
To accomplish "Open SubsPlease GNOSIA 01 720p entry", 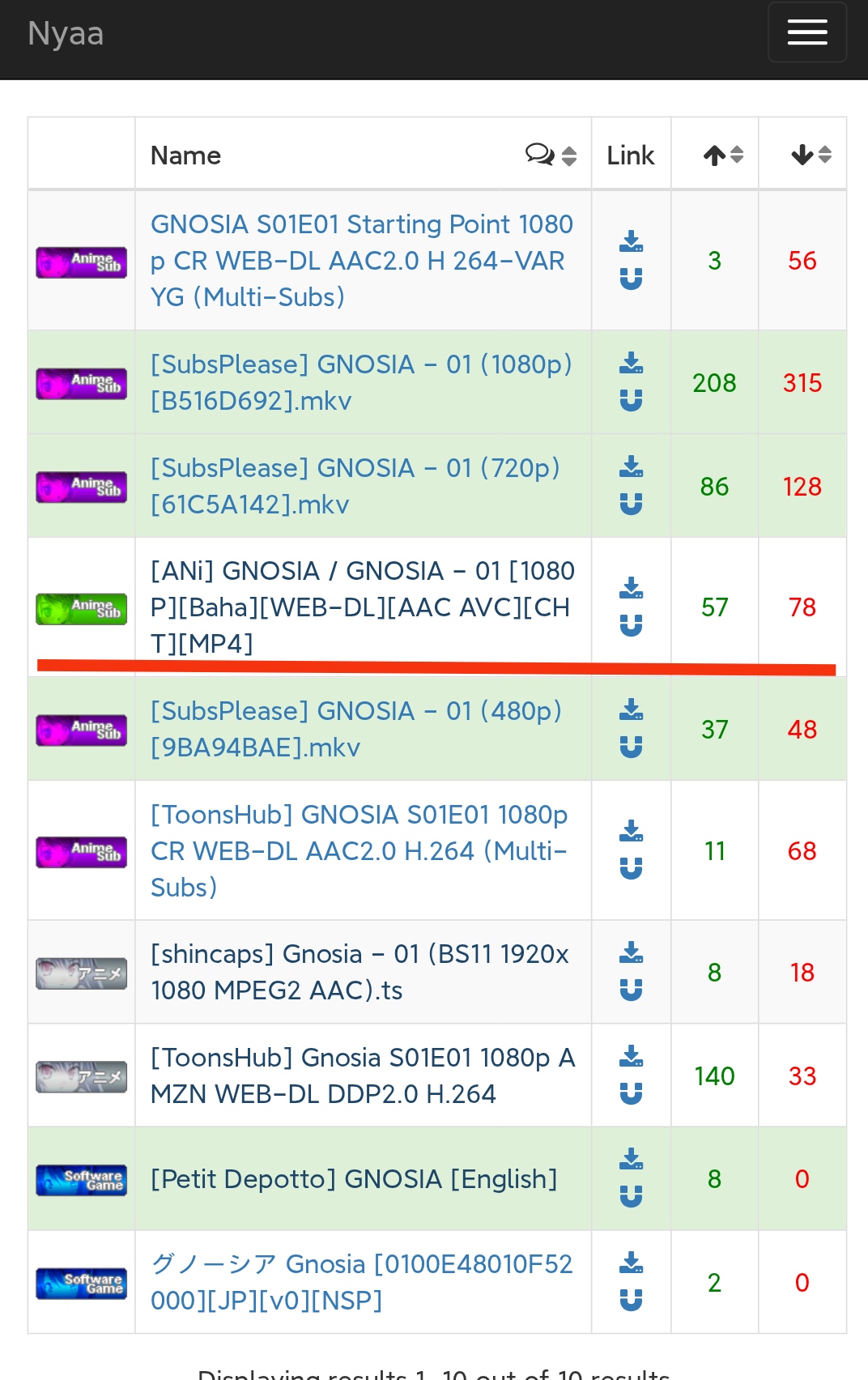I will coord(355,486).
